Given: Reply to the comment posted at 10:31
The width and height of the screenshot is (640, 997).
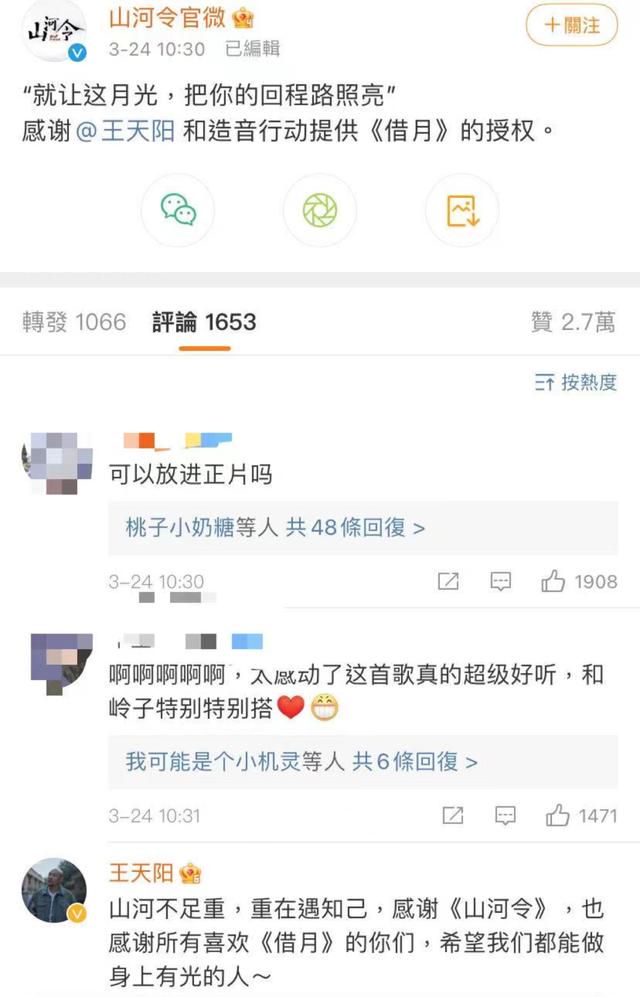Looking at the screenshot, I should tap(505, 816).
